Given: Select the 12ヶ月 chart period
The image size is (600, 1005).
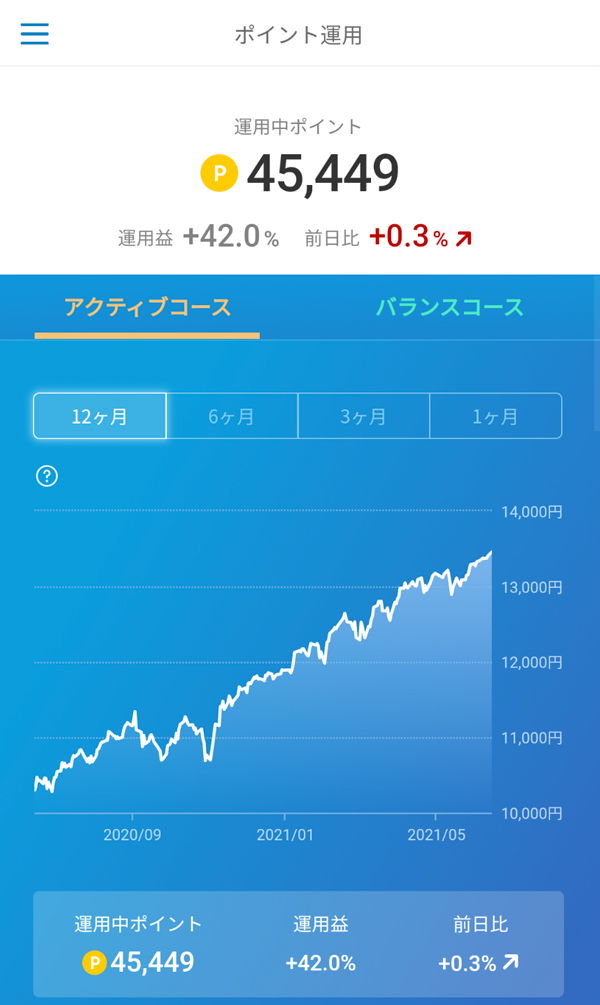Looking at the screenshot, I should (x=100, y=416).
